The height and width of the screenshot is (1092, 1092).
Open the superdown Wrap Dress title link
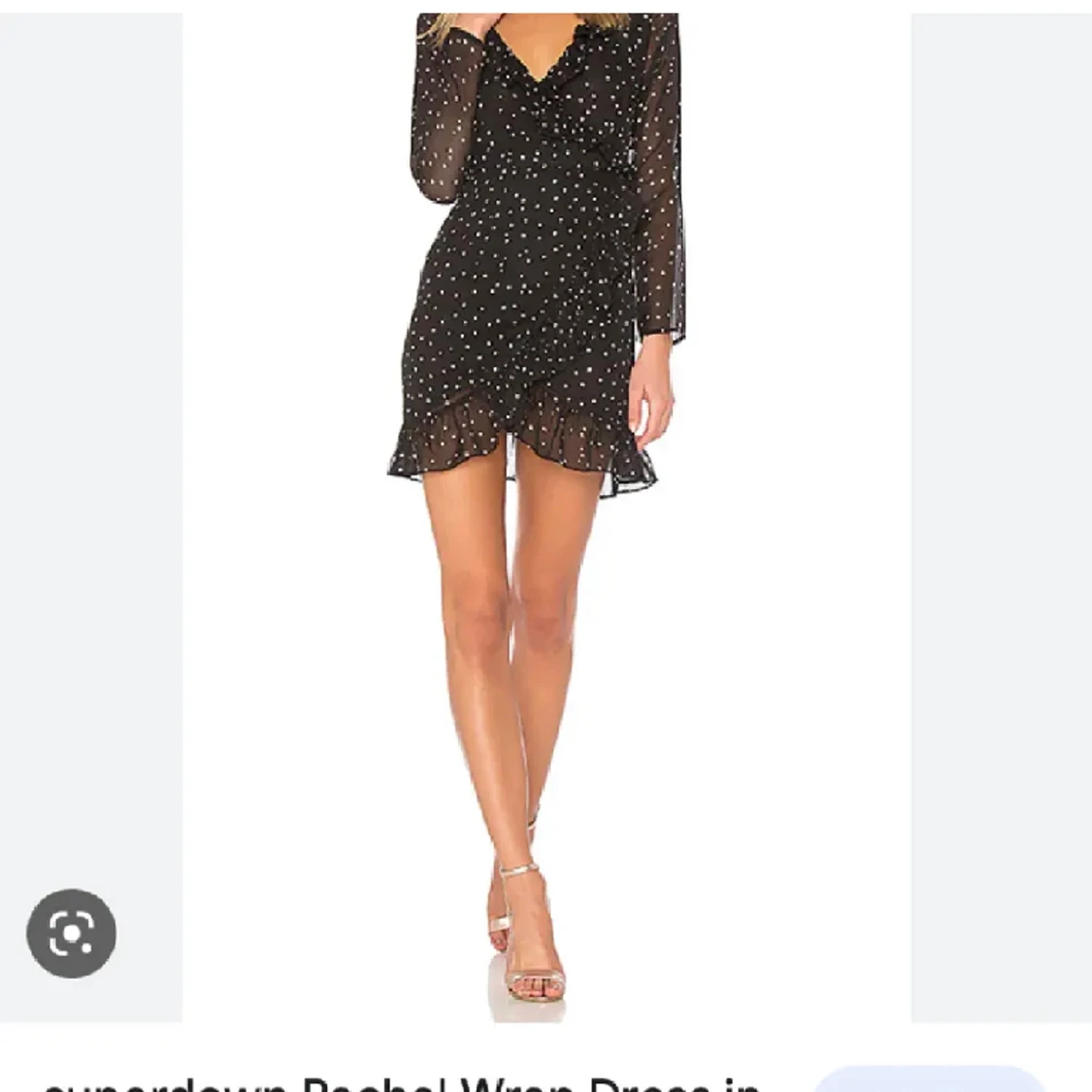400,1083
